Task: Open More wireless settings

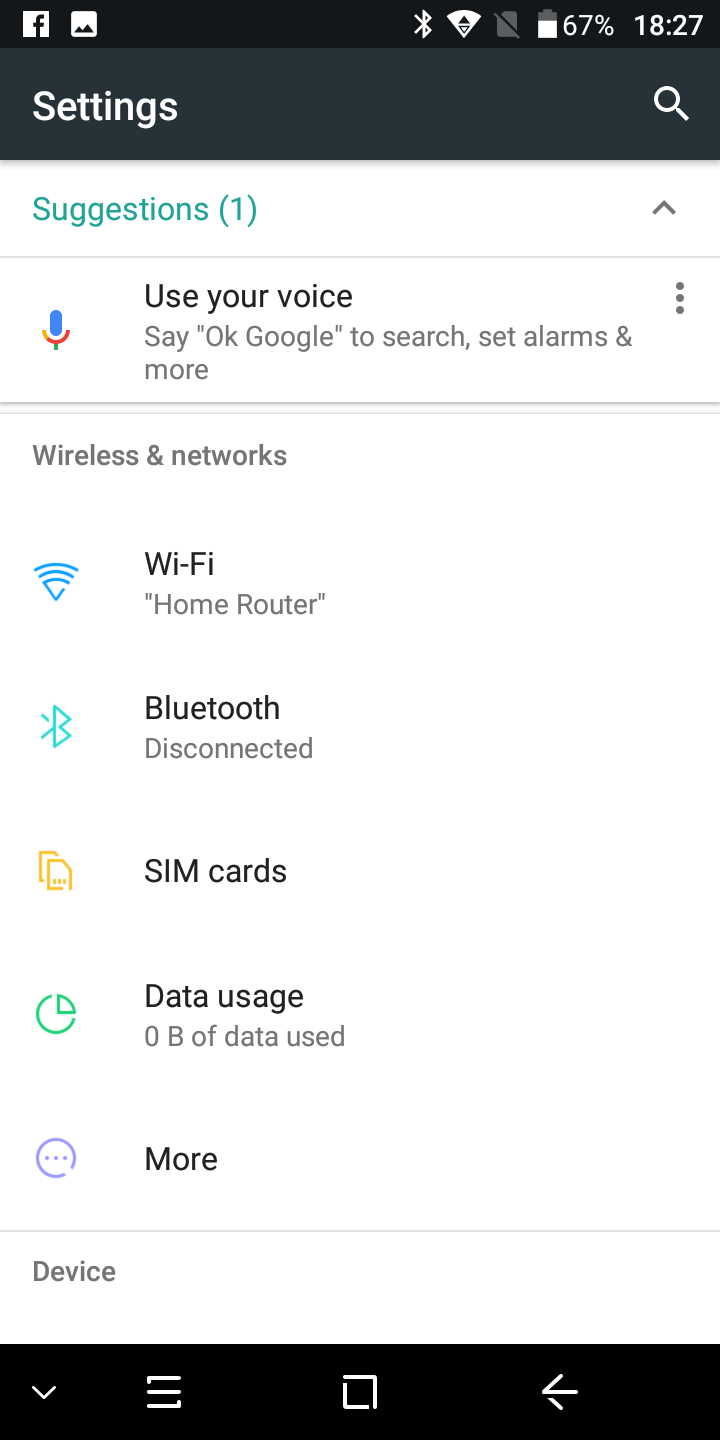Action: click(x=360, y=1159)
